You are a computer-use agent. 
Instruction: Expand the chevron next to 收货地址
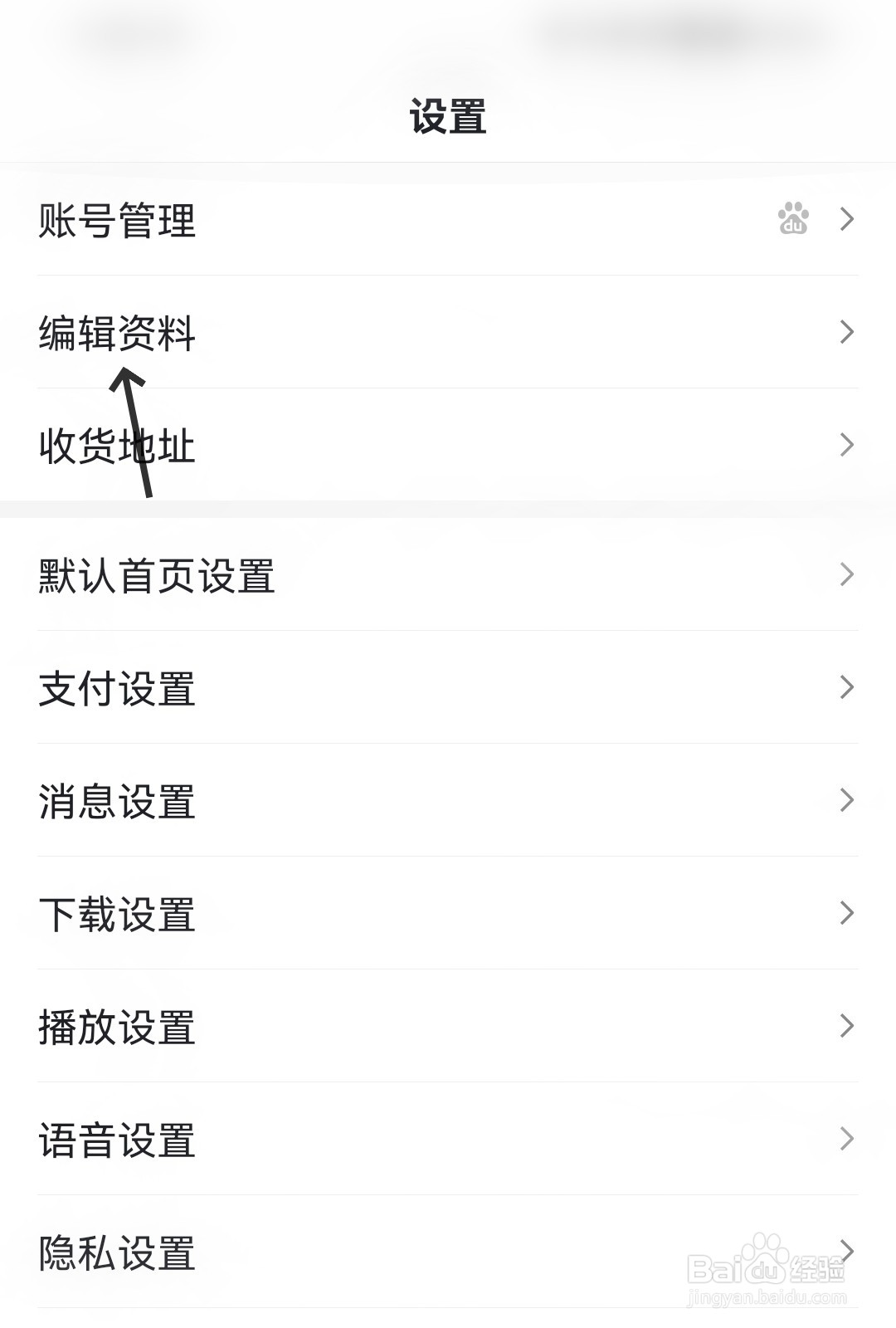(847, 445)
